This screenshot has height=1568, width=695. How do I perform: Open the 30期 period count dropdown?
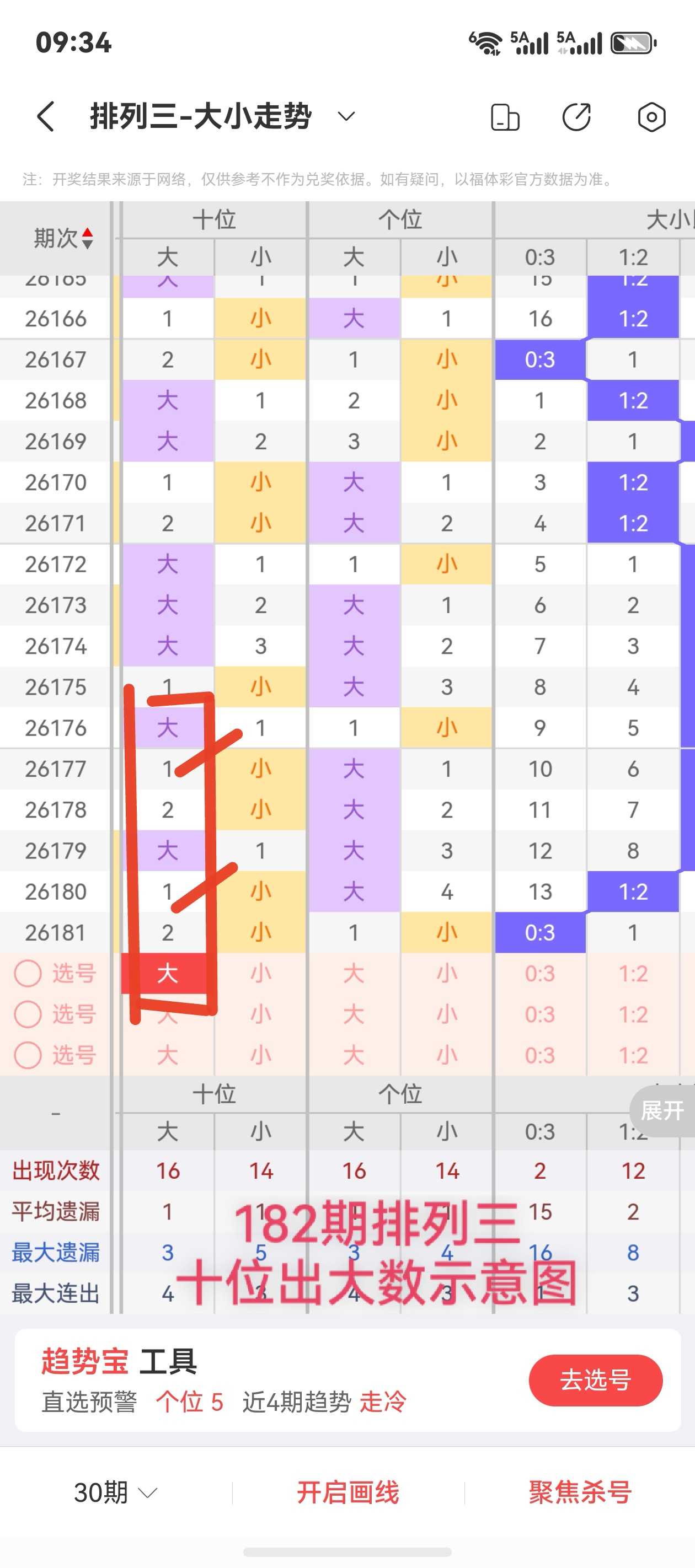tap(116, 1492)
